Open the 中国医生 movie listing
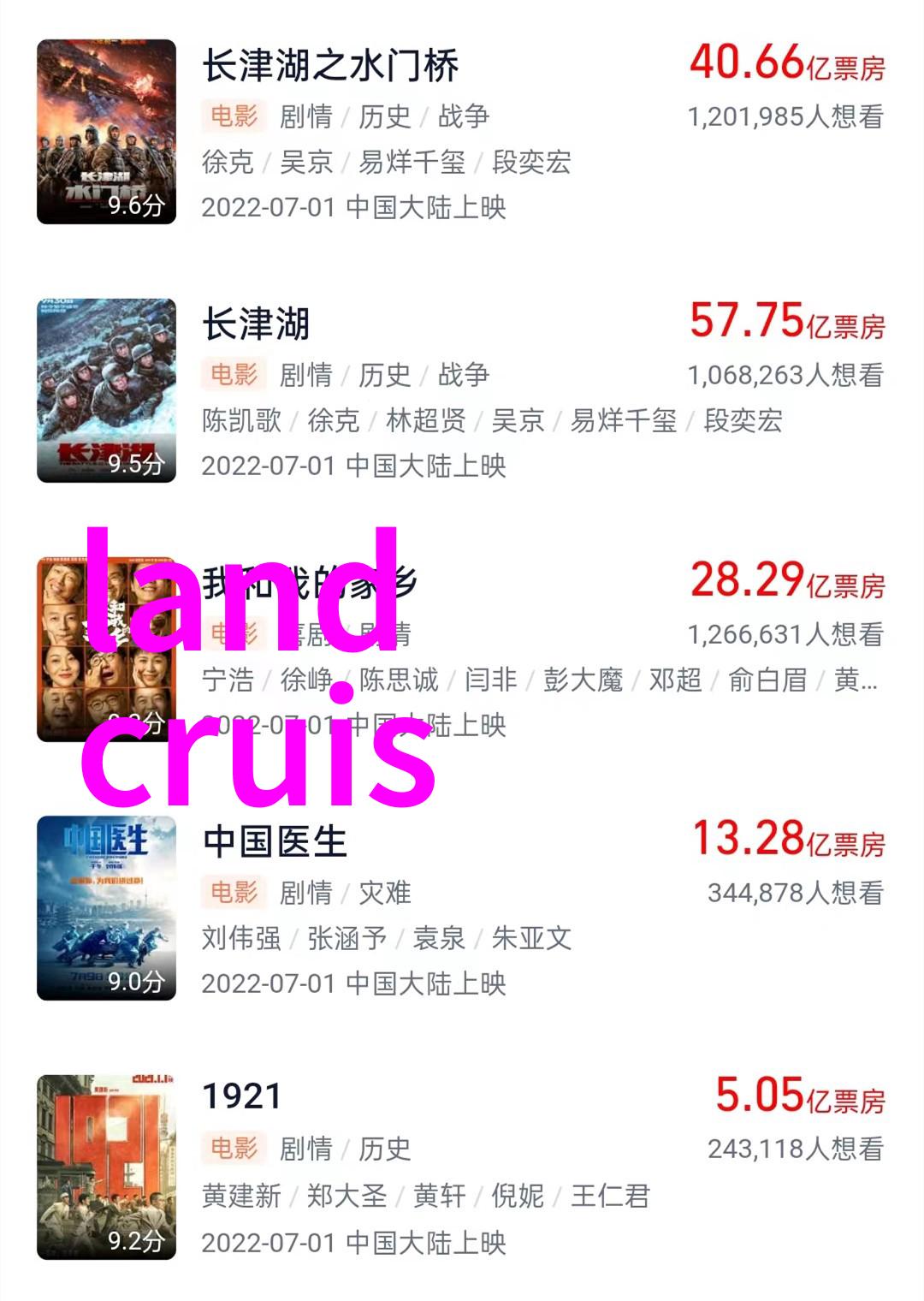Screen dimensions: 924x1301 (275, 842)
